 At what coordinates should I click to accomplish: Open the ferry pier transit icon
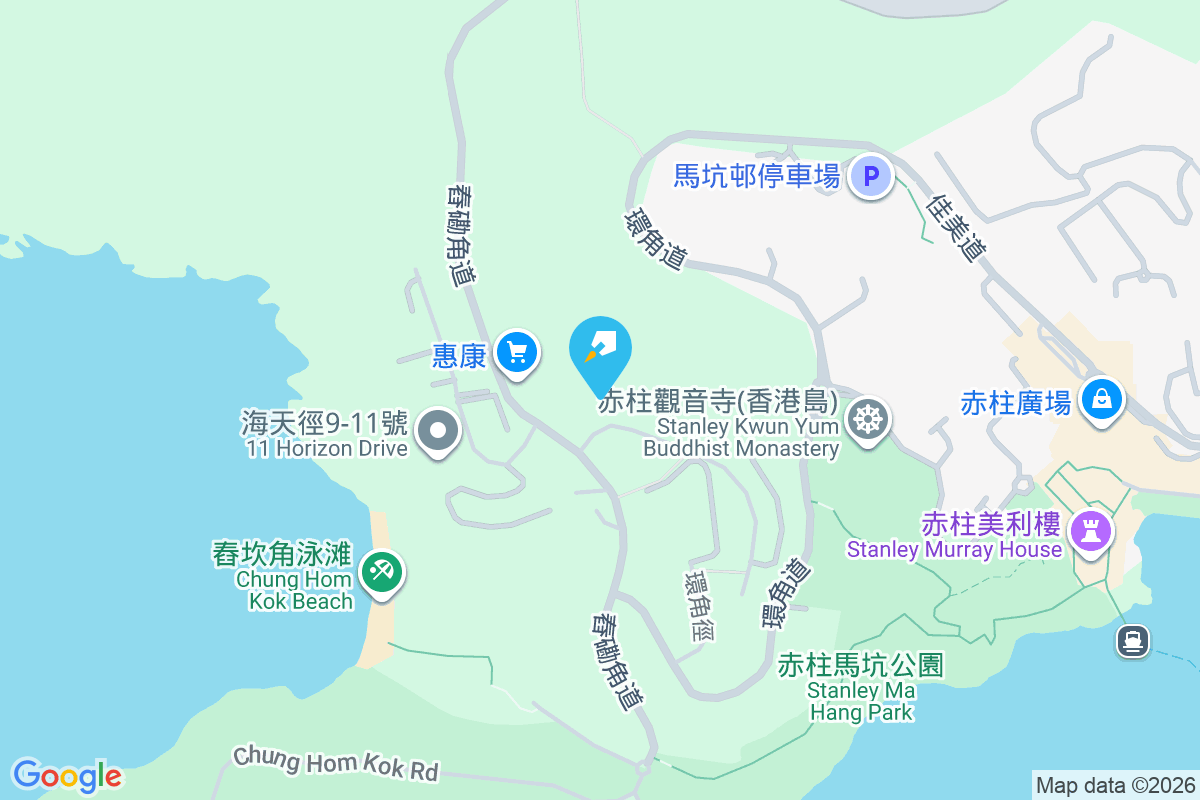[1133, 640]
